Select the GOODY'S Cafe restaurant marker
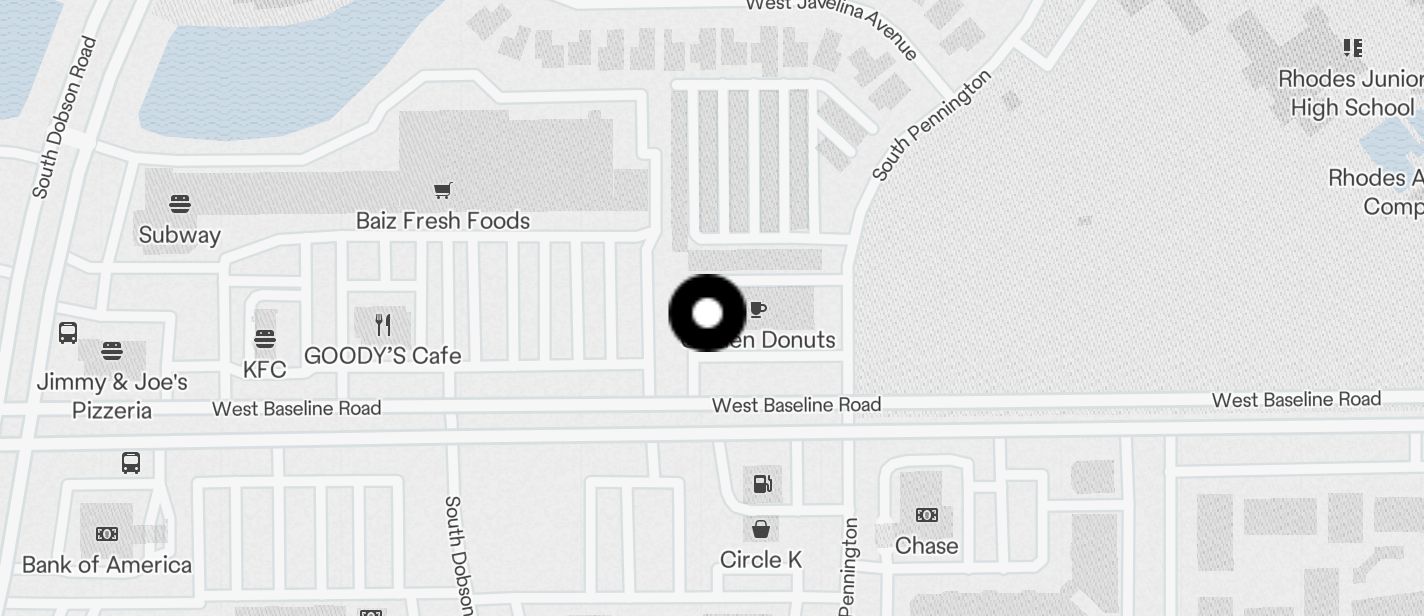 [x=382, y=324]
